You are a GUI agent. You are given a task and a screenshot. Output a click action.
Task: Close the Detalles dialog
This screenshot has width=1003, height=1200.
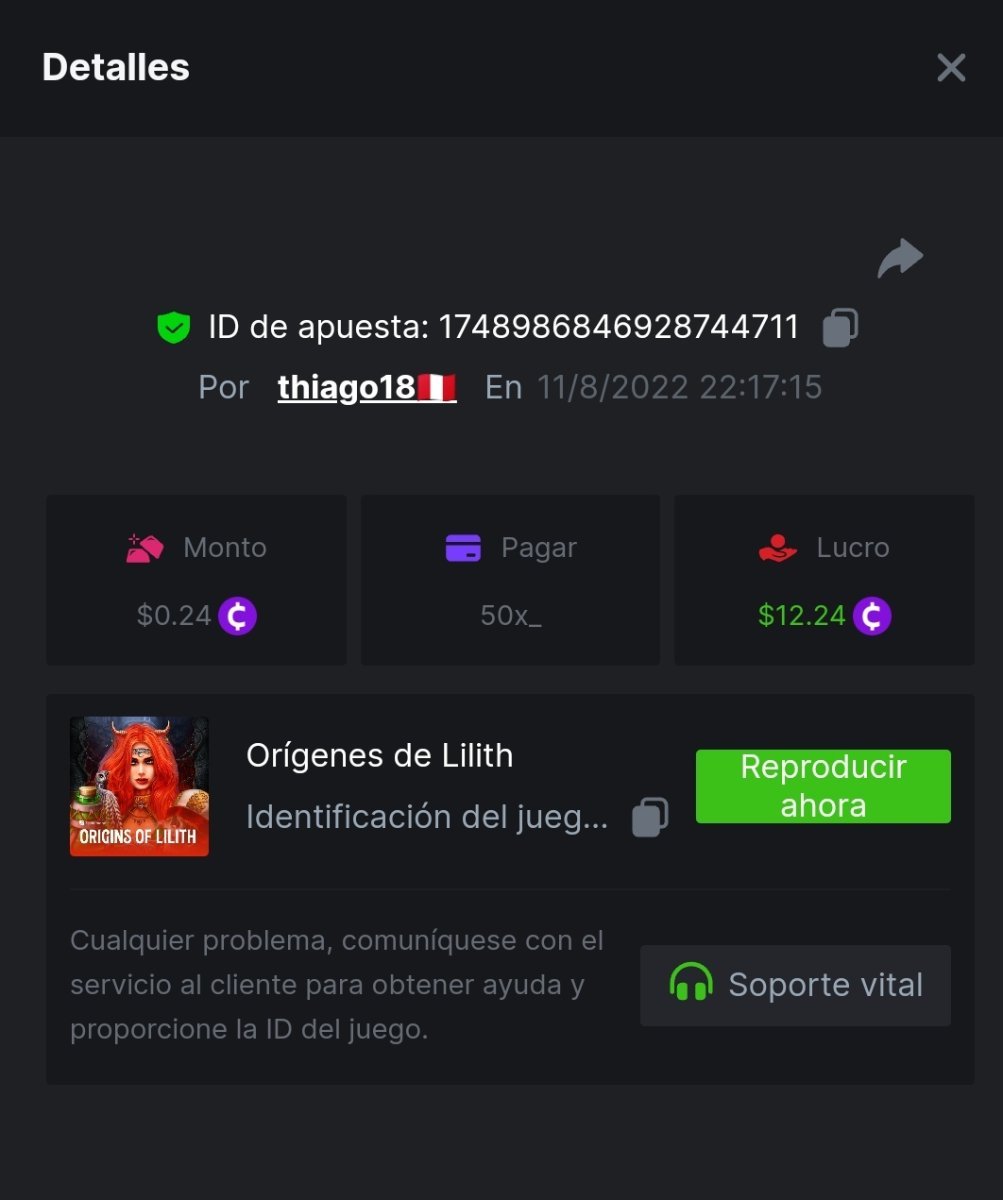point(950,68)
